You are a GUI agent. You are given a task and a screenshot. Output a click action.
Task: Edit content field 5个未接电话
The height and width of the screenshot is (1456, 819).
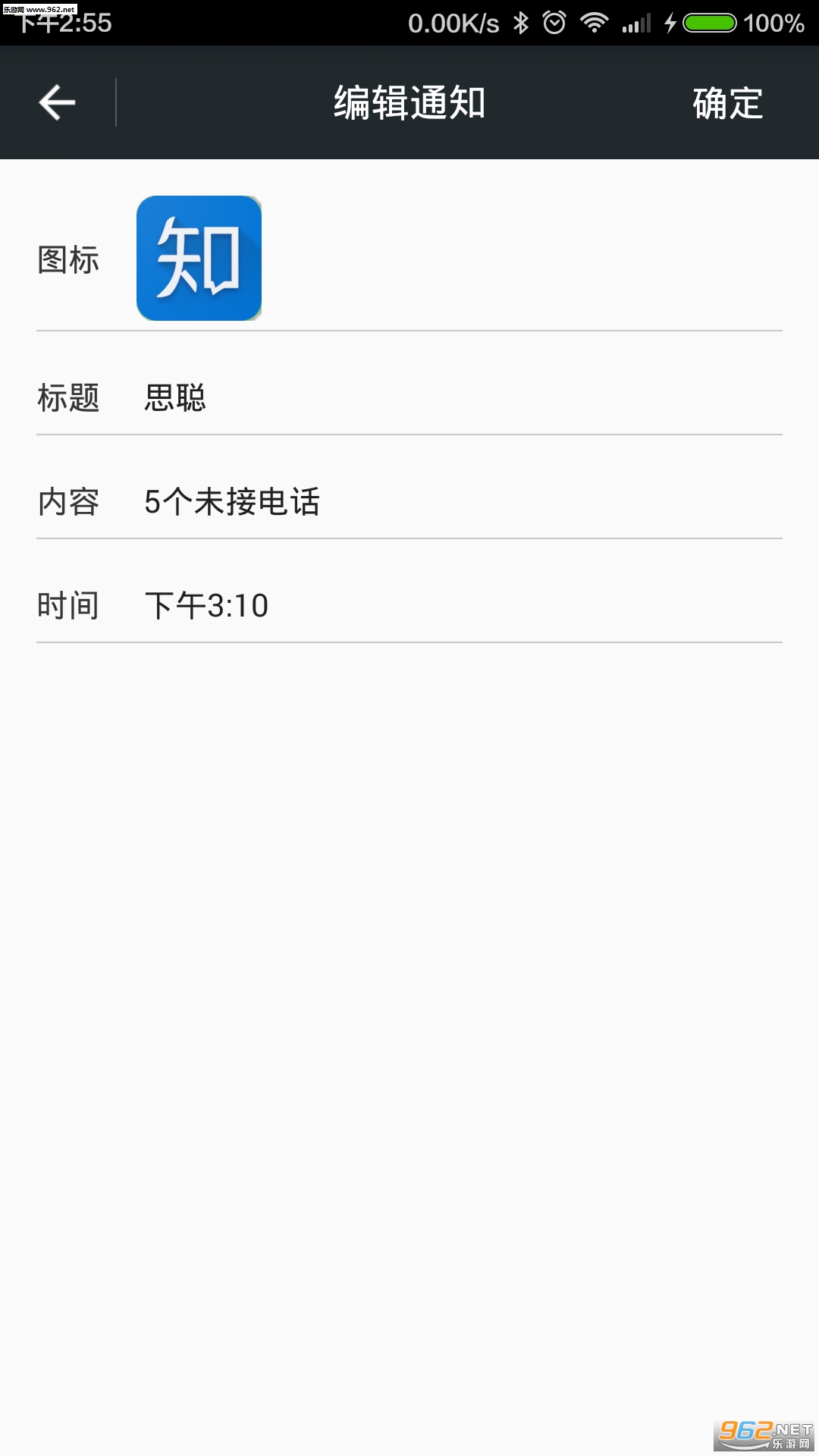(409, 501)
